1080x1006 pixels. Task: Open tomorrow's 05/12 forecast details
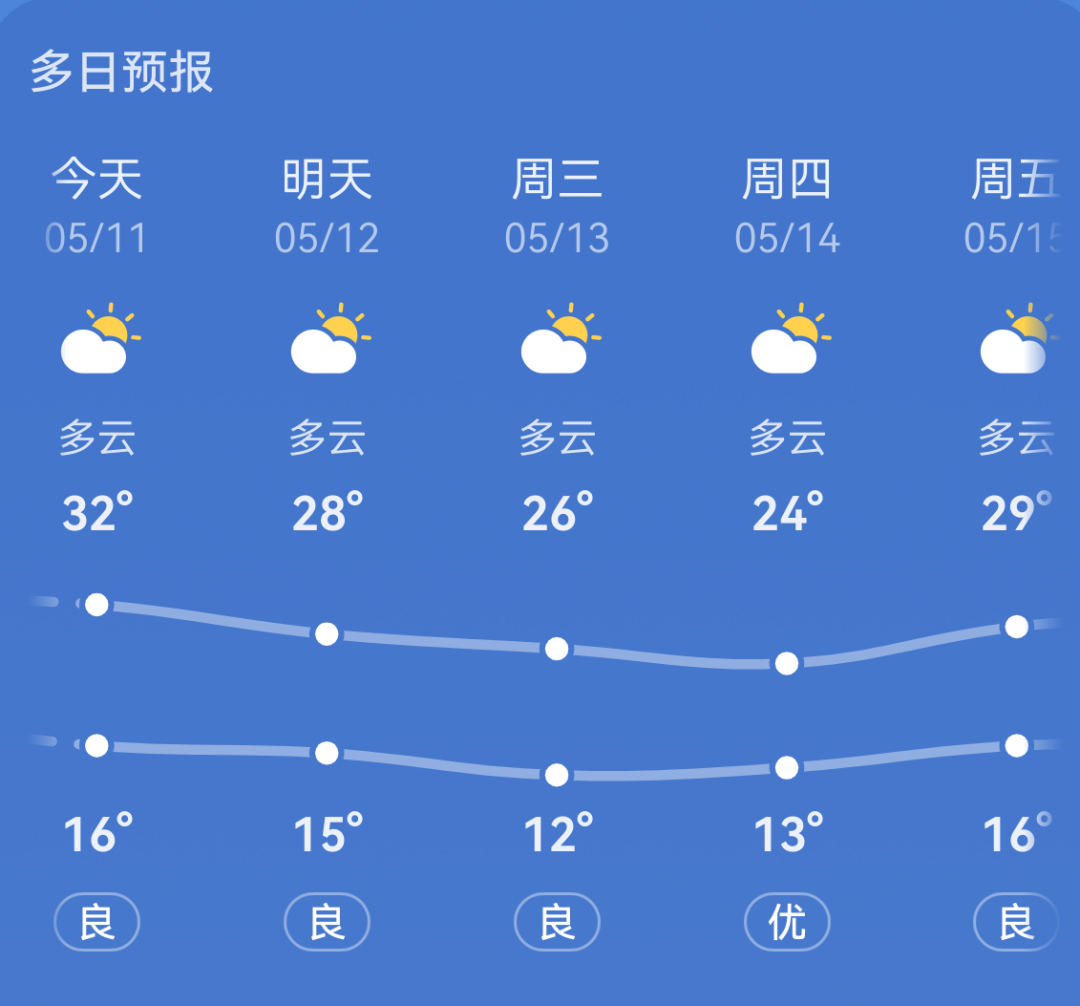click(x=326, y=551)
